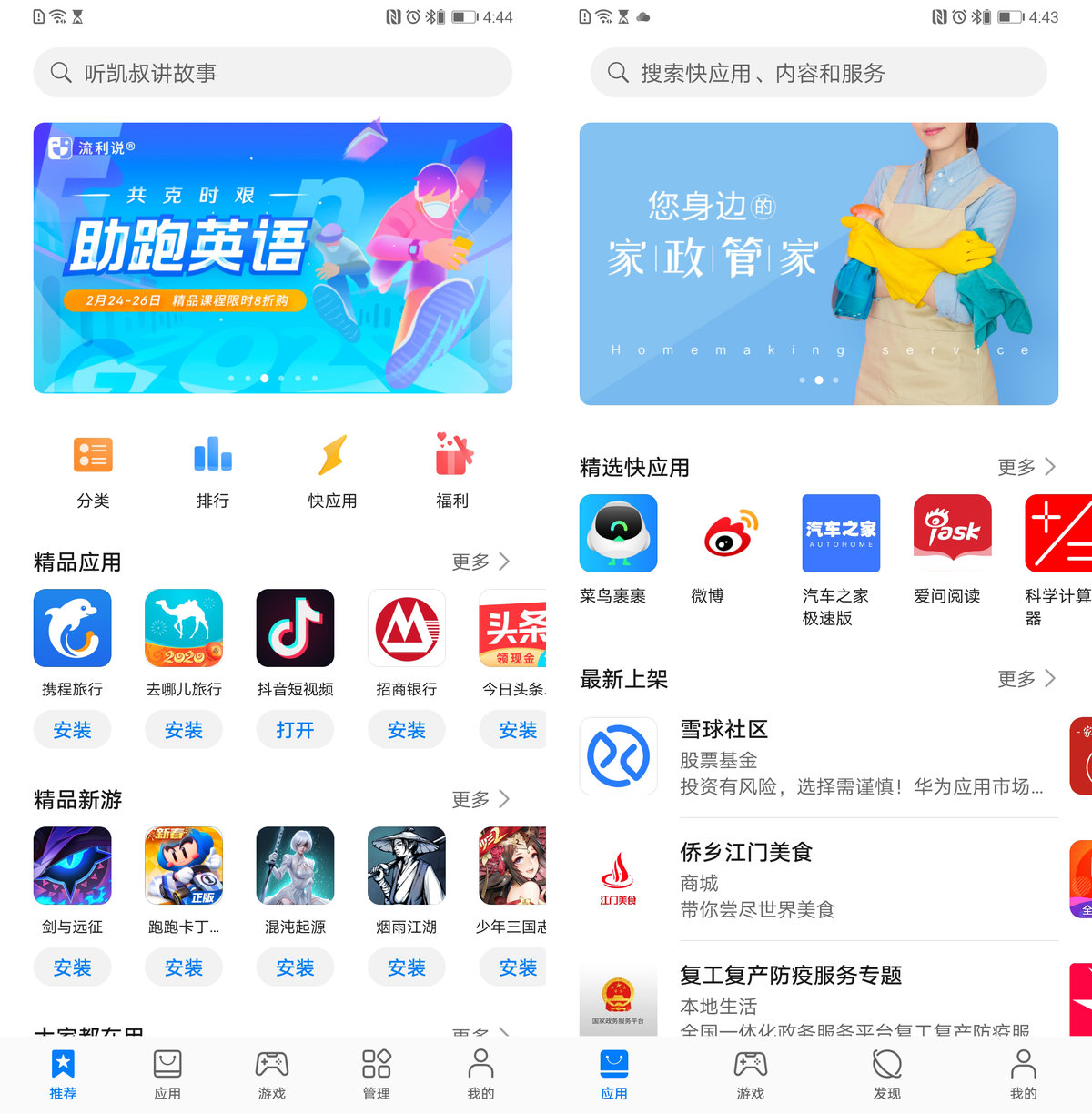Switch to the 发现 tab

886,1074
